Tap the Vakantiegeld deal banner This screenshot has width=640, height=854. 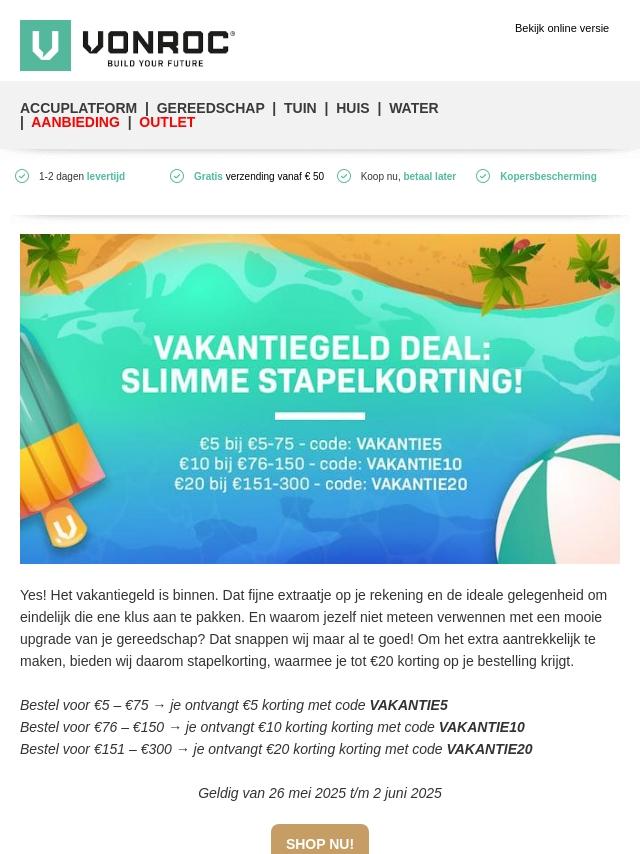pos(320,398)
